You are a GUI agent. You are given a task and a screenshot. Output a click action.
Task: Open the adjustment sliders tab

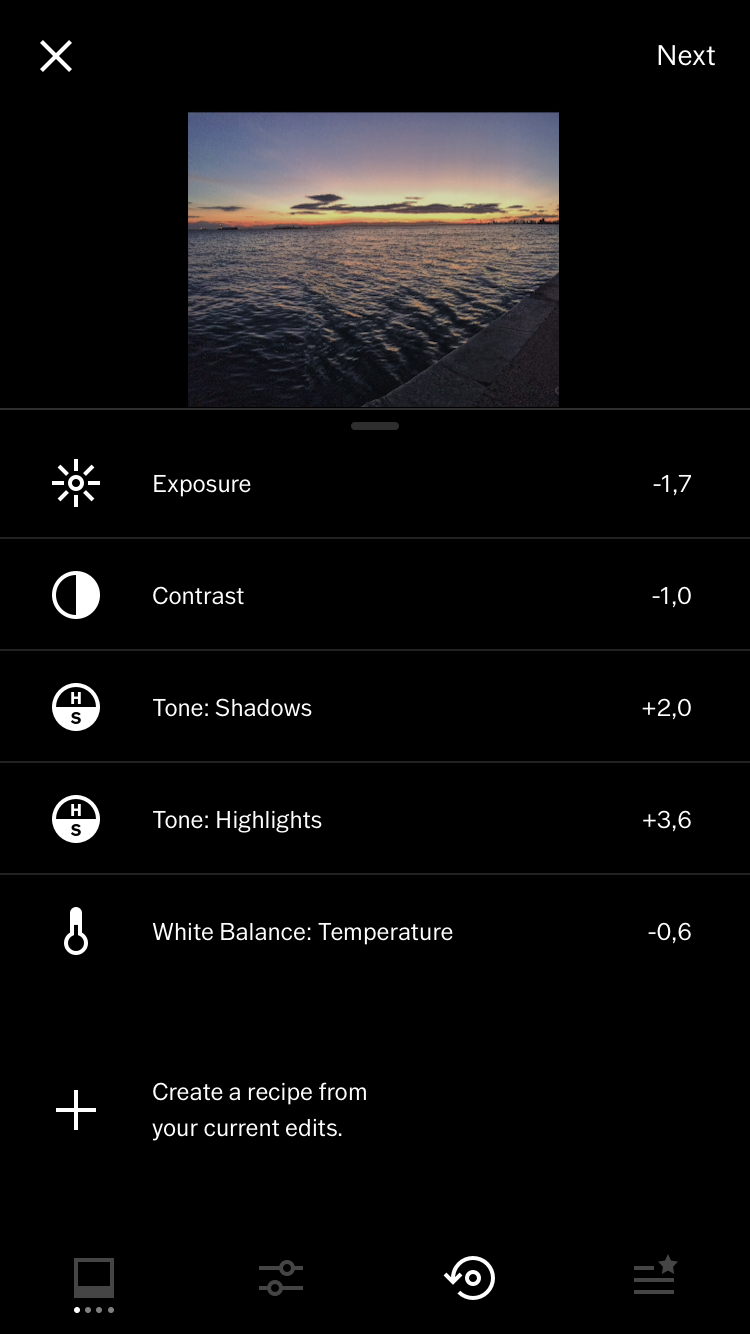coord(281,1278)
